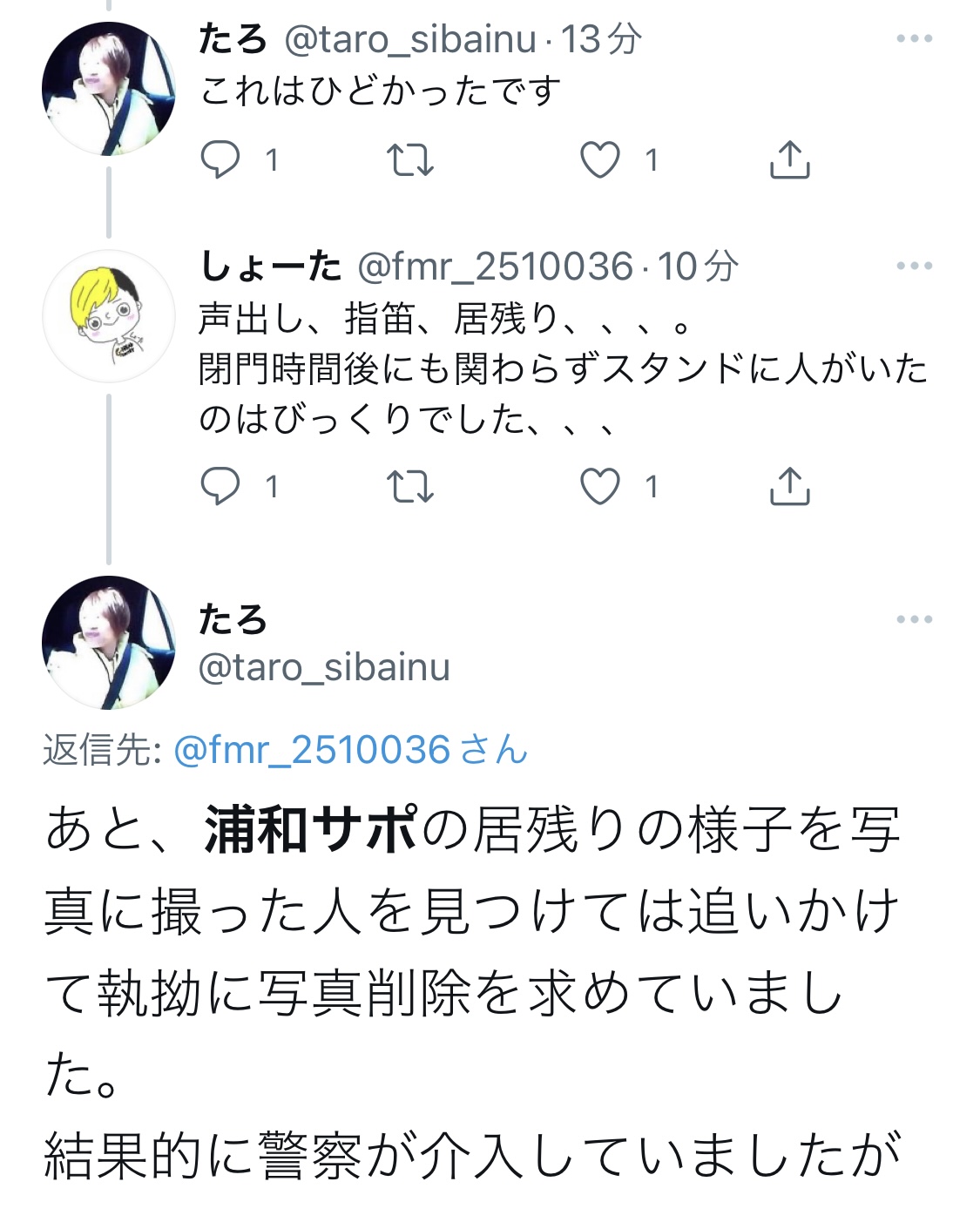Open overflow menu on main たろ tweet
Image resolution: width=980 pixels, height=1222 pixels.
click(x=914, y=620)
